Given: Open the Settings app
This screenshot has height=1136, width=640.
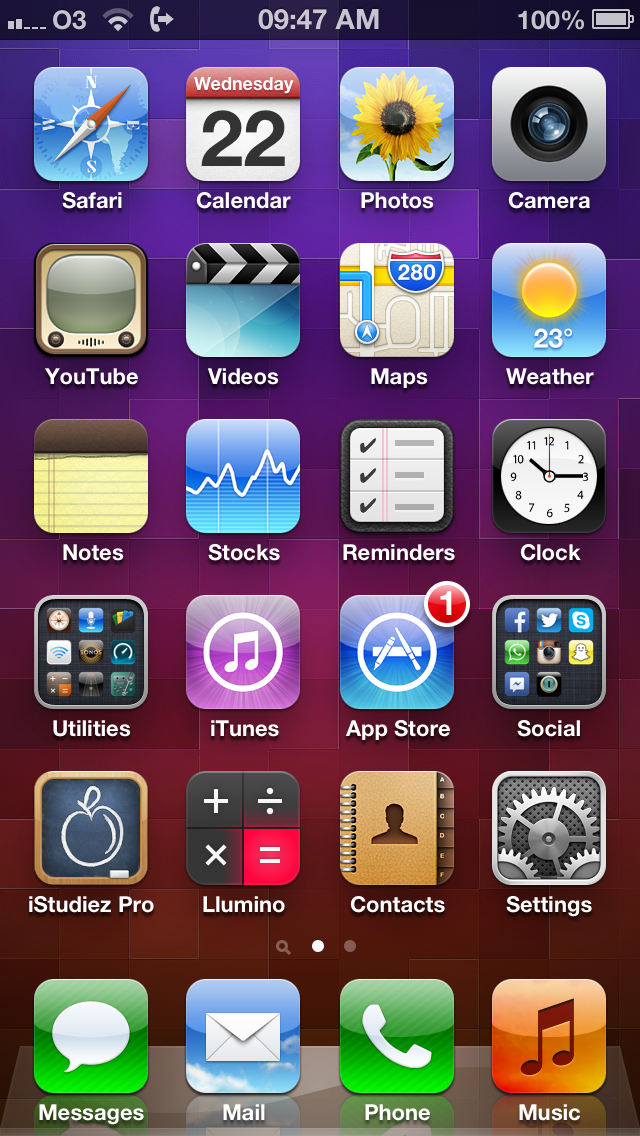Looking at the screenshot, I should click(549, 828).
